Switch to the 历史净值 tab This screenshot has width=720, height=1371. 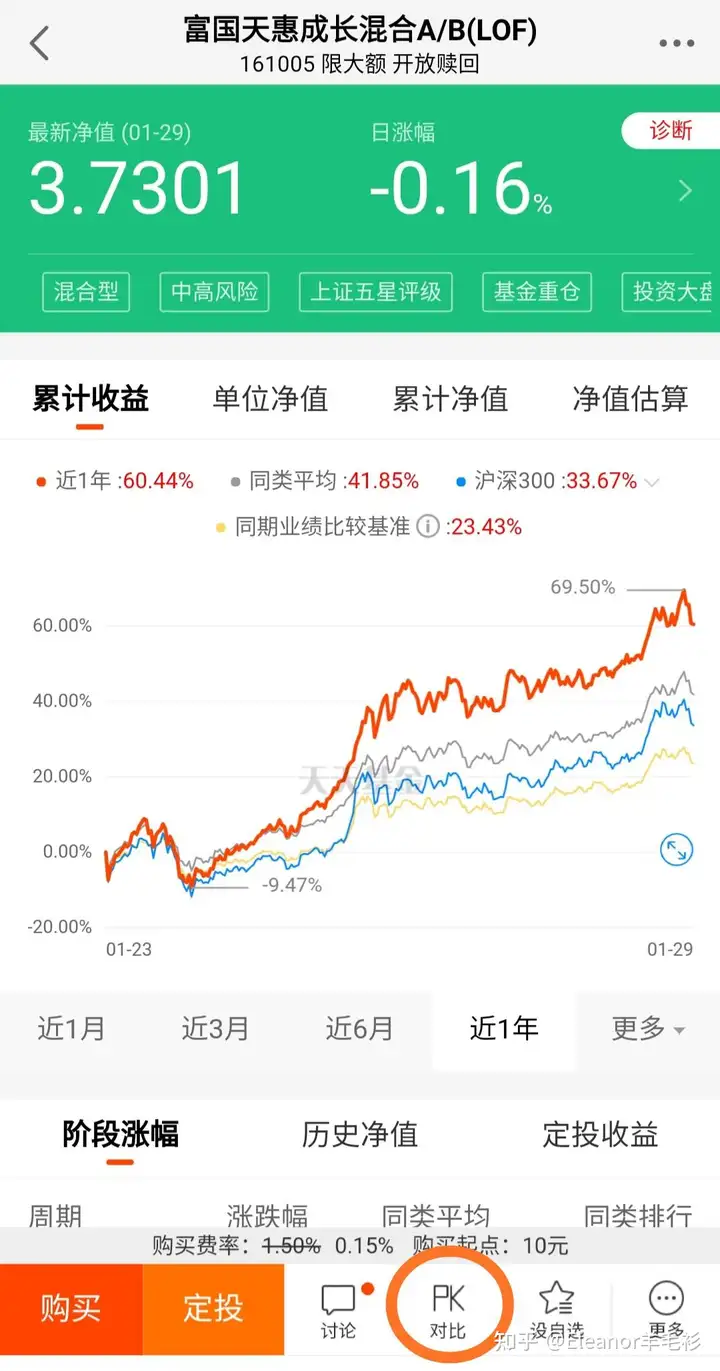click(x=360, y=1135)
